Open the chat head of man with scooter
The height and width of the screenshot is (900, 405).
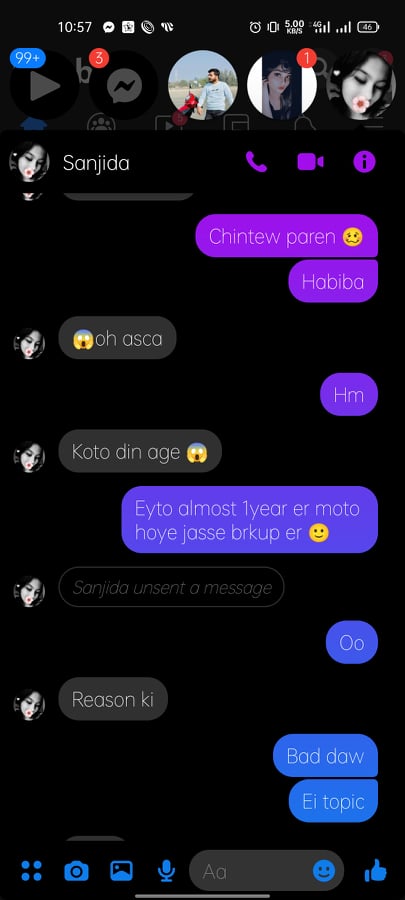click(202, 86)
